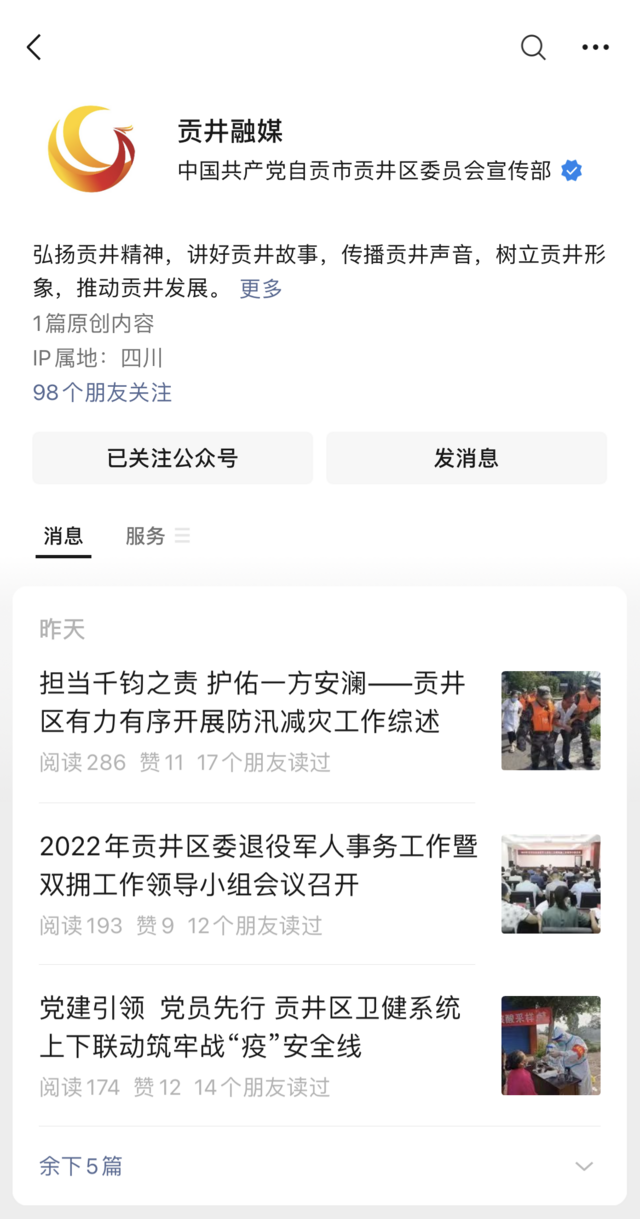
Task: Switch to the 服务 tab
Action: 157,536
